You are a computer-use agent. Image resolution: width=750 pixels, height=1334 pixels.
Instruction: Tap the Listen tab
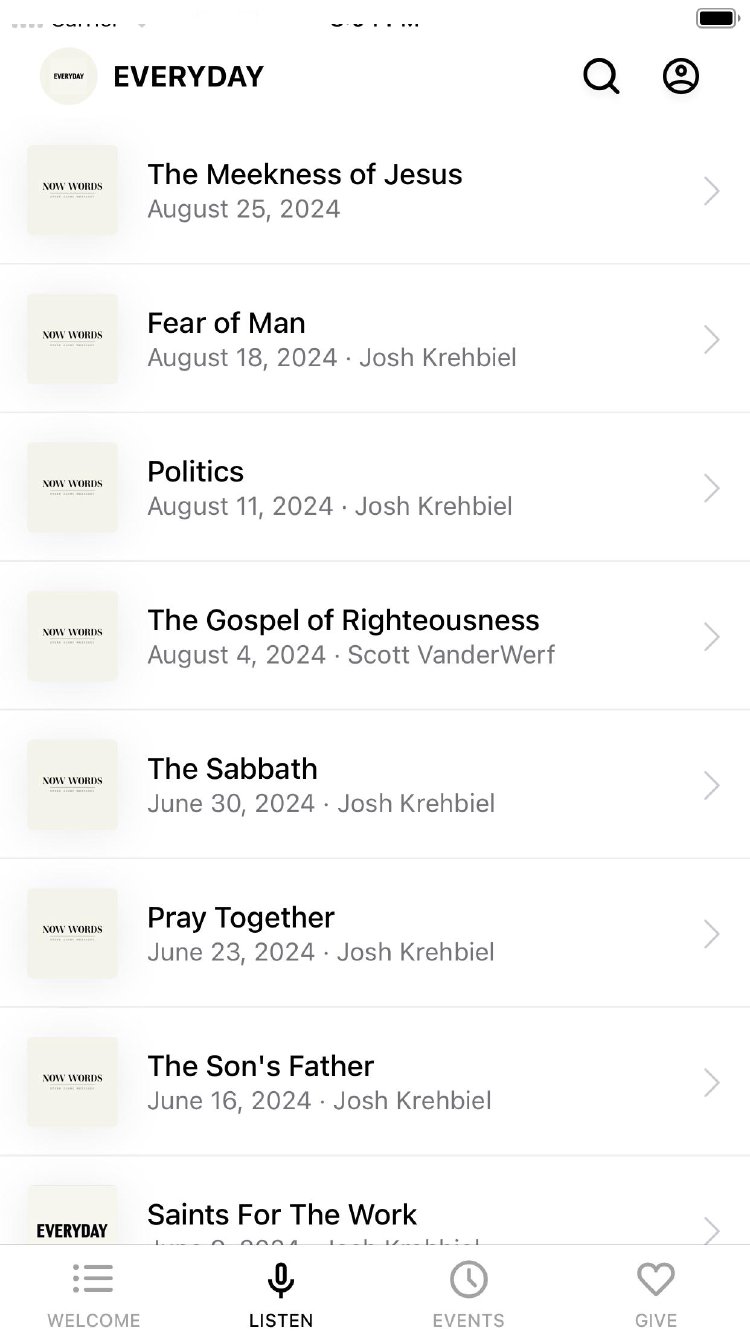[281, 1294]
